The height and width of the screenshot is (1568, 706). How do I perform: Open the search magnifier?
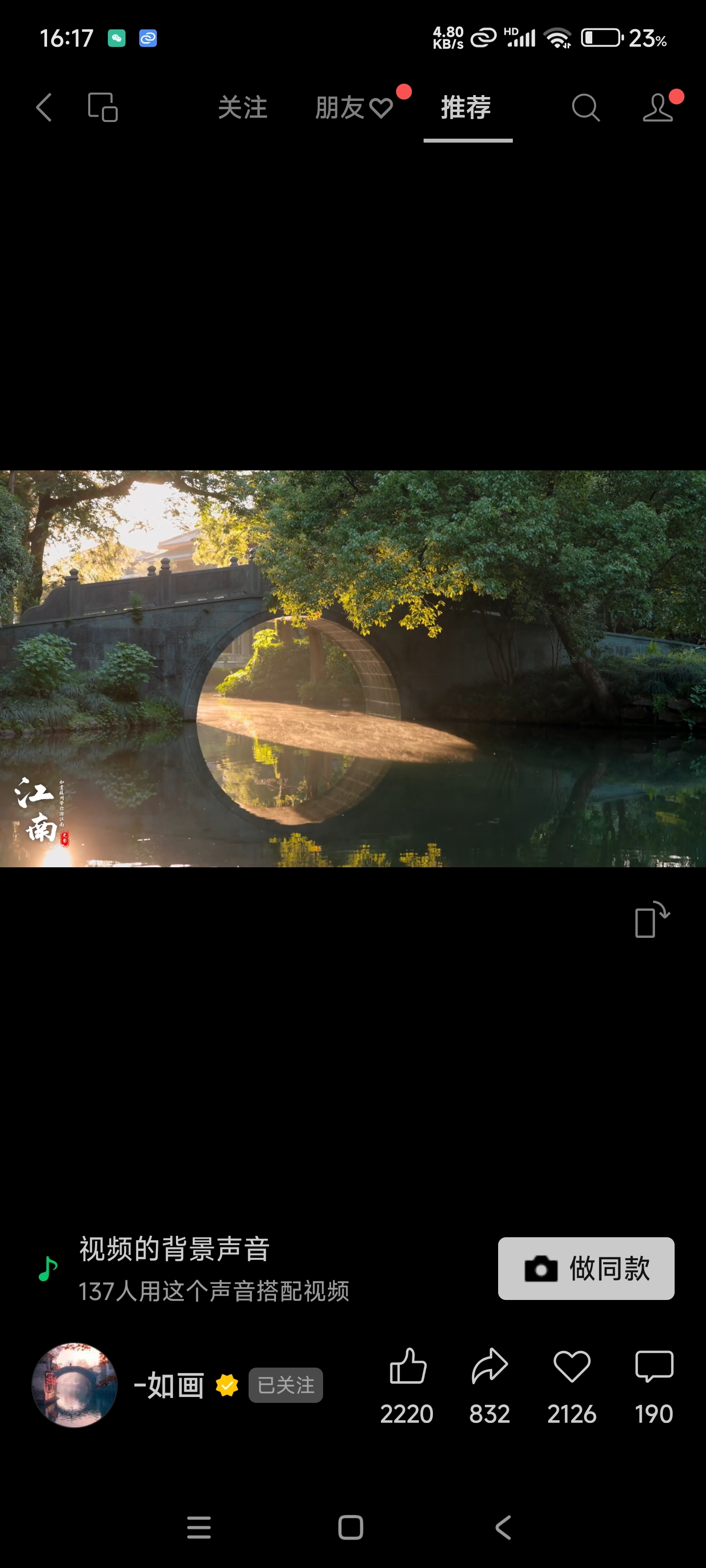(586, 108)
